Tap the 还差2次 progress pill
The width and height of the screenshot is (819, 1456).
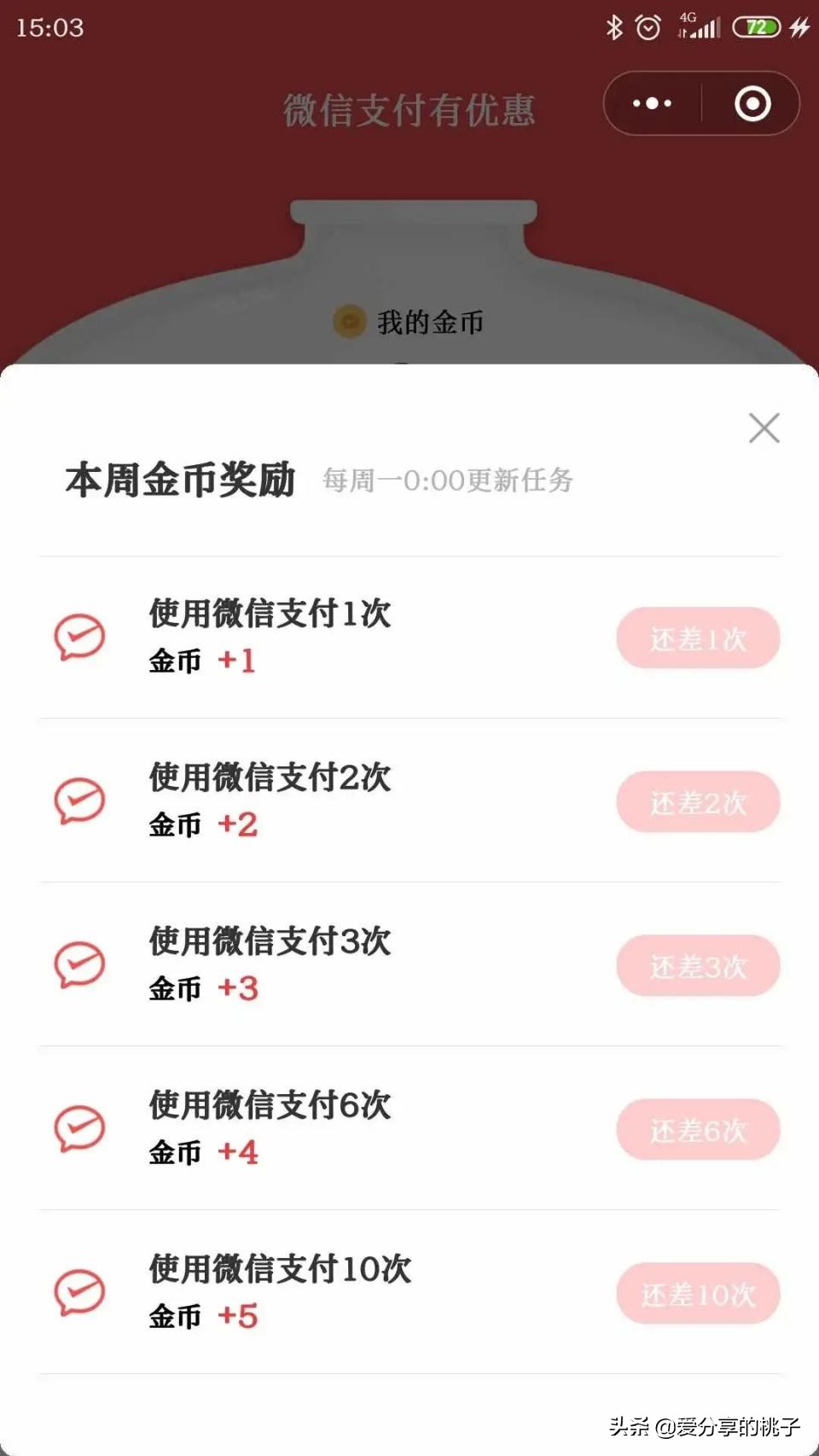tap(698, 801)
